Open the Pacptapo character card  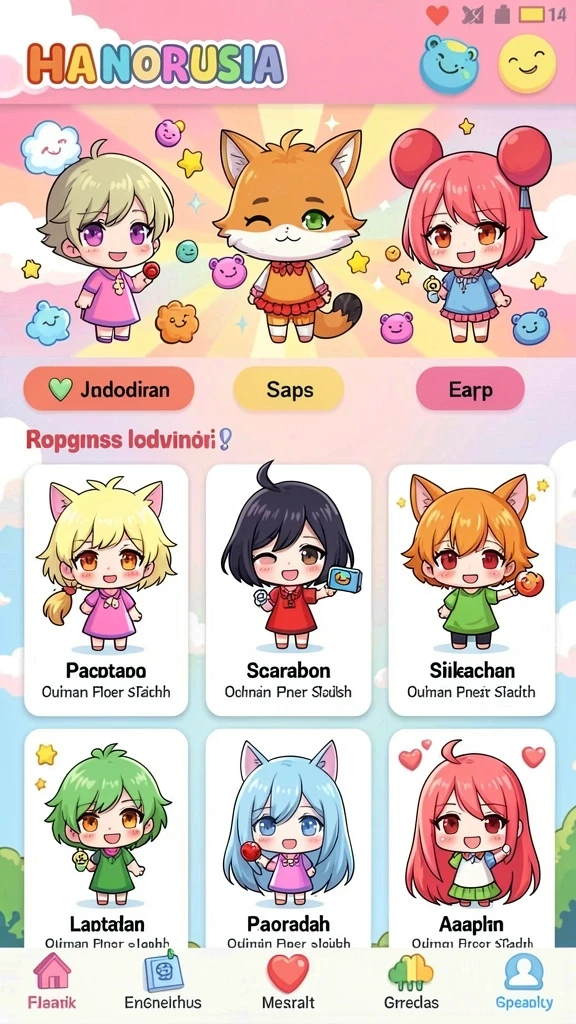pyautogui.click(x=106, y=590)
